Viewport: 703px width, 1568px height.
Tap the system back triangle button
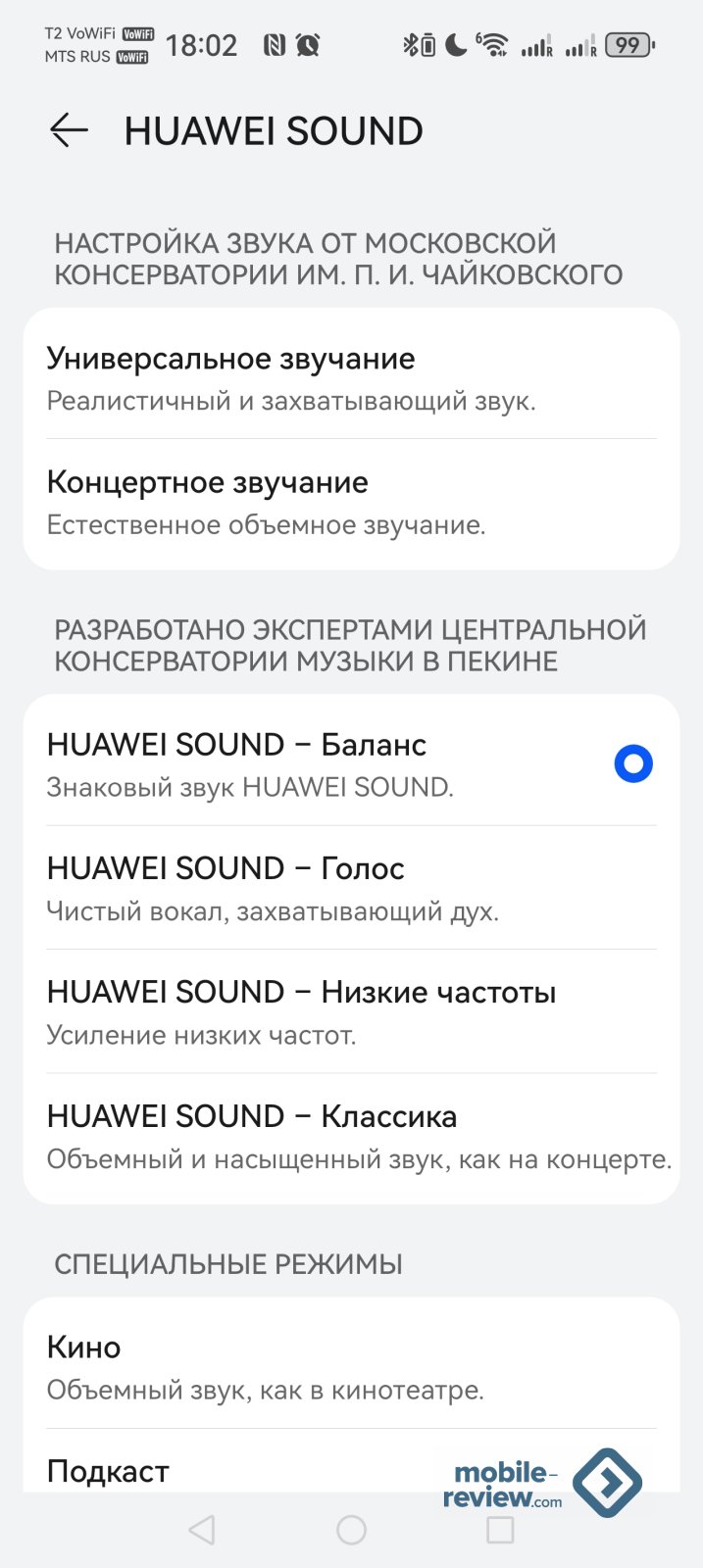click(202, 1530)
